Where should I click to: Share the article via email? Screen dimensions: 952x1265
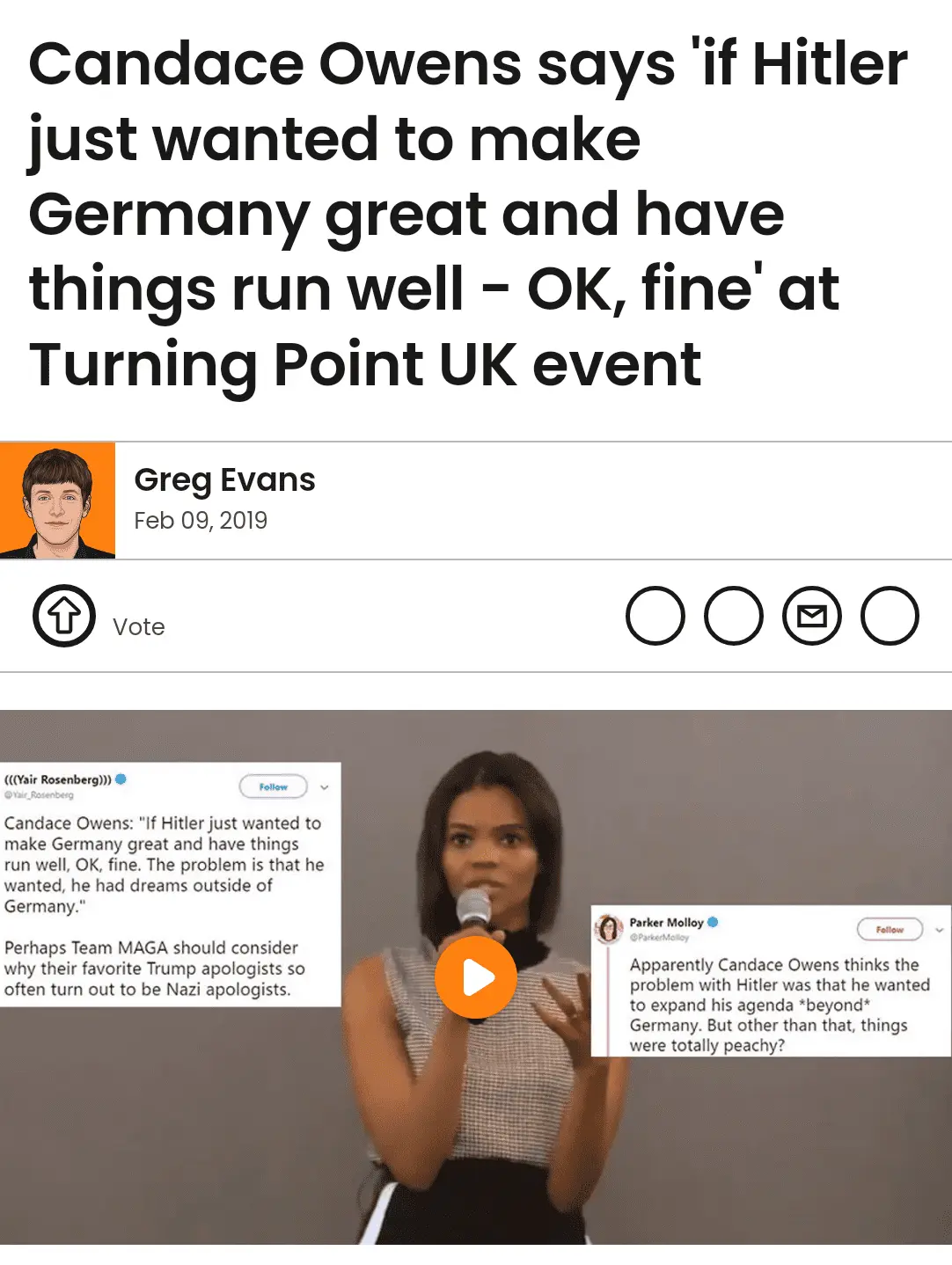pos(811,616)
